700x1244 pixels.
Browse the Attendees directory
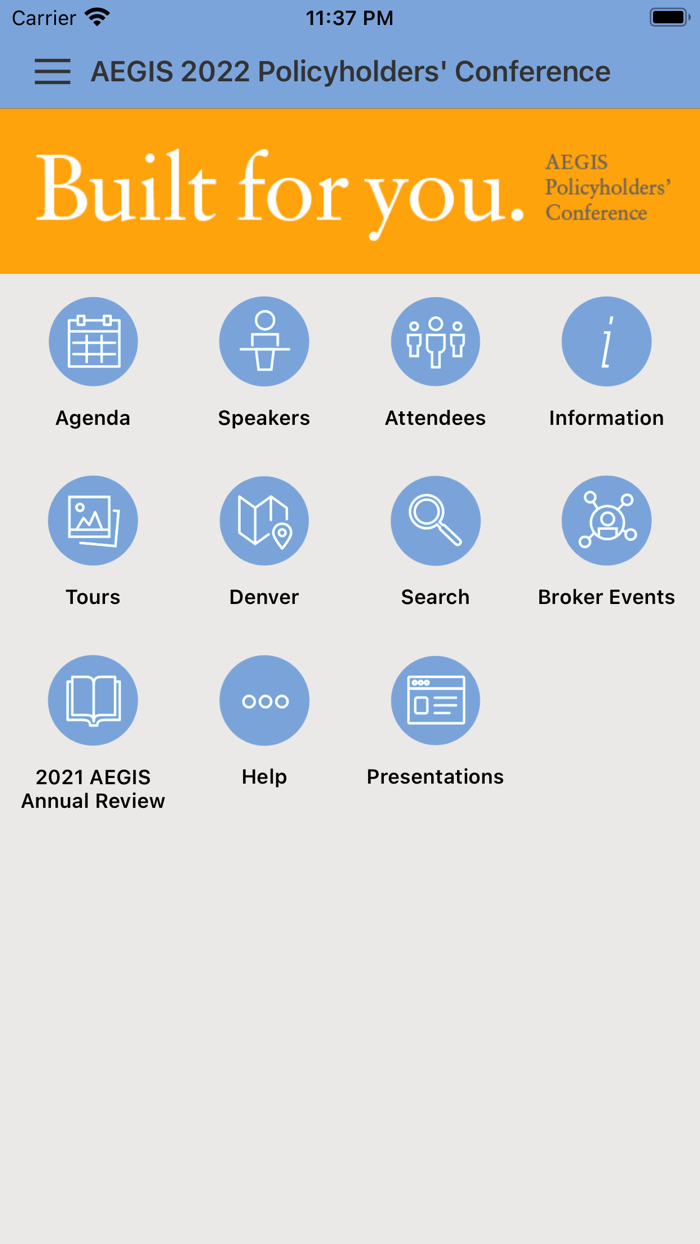click(435, 342)
